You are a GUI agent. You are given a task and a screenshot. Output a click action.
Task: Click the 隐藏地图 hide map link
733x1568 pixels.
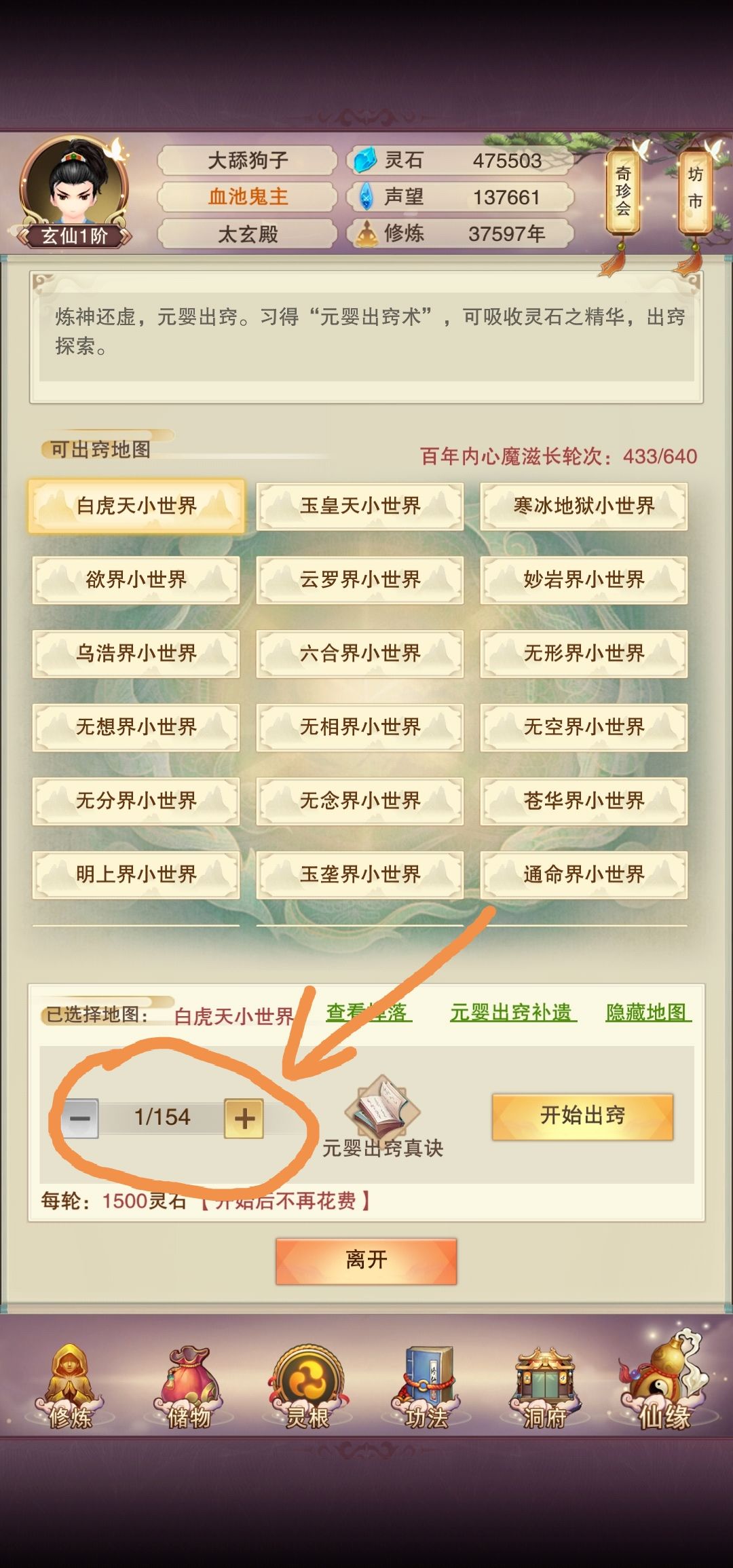[x=648, y=1011]
